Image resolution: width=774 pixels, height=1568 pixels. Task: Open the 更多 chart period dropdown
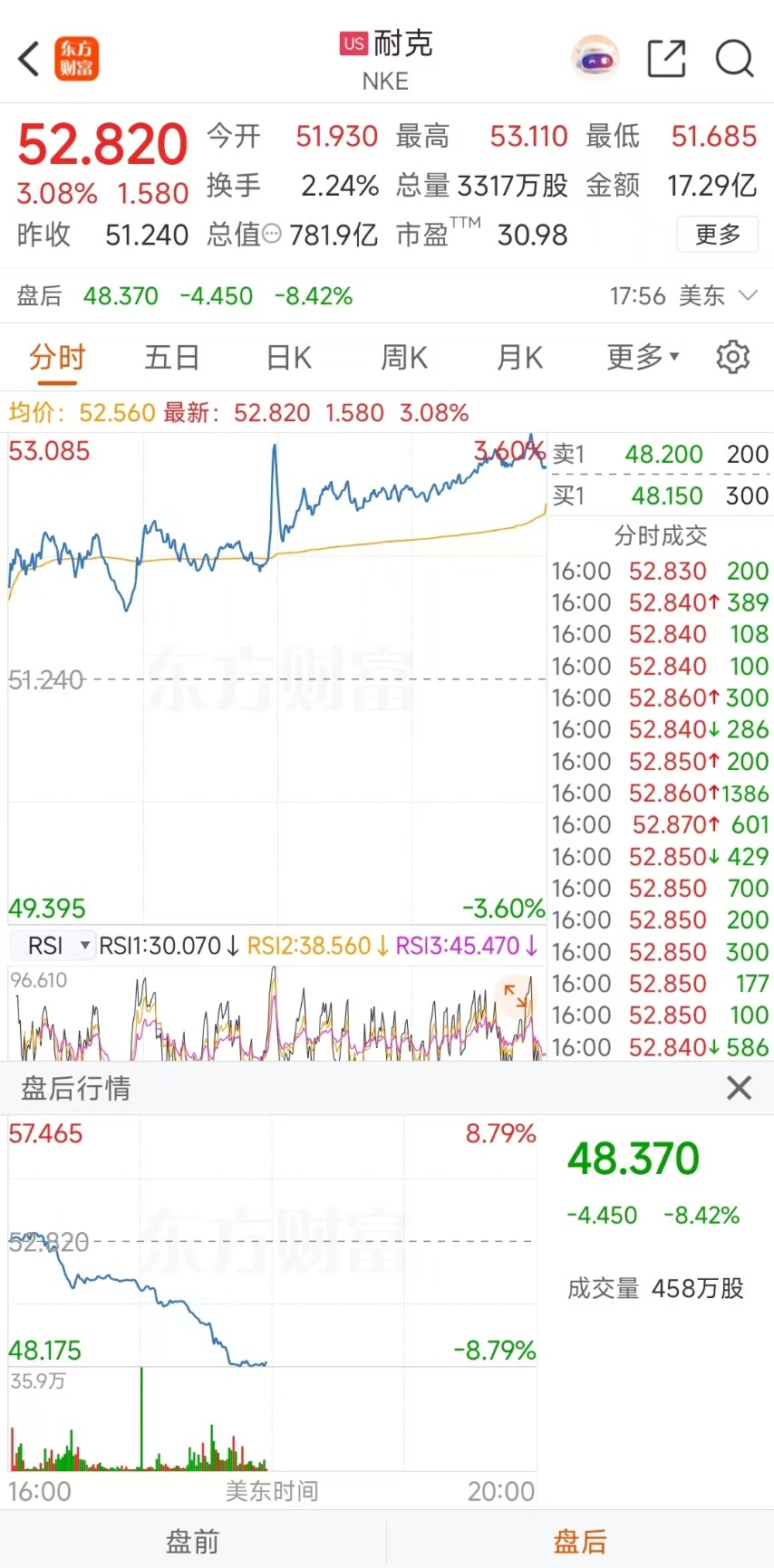[x=643, y=358]
